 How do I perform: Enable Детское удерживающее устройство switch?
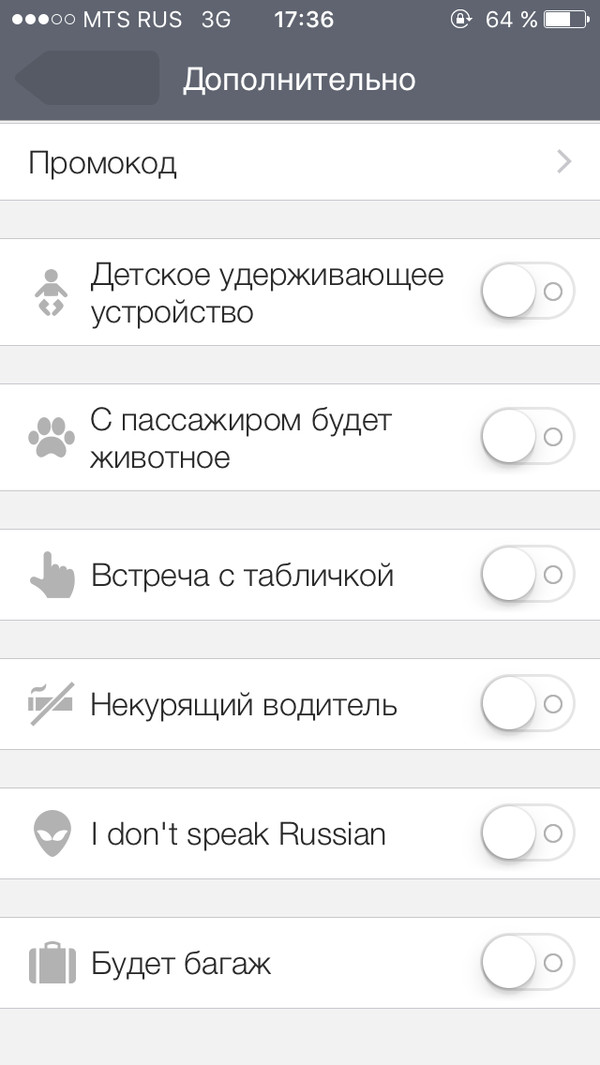(527, 292)
